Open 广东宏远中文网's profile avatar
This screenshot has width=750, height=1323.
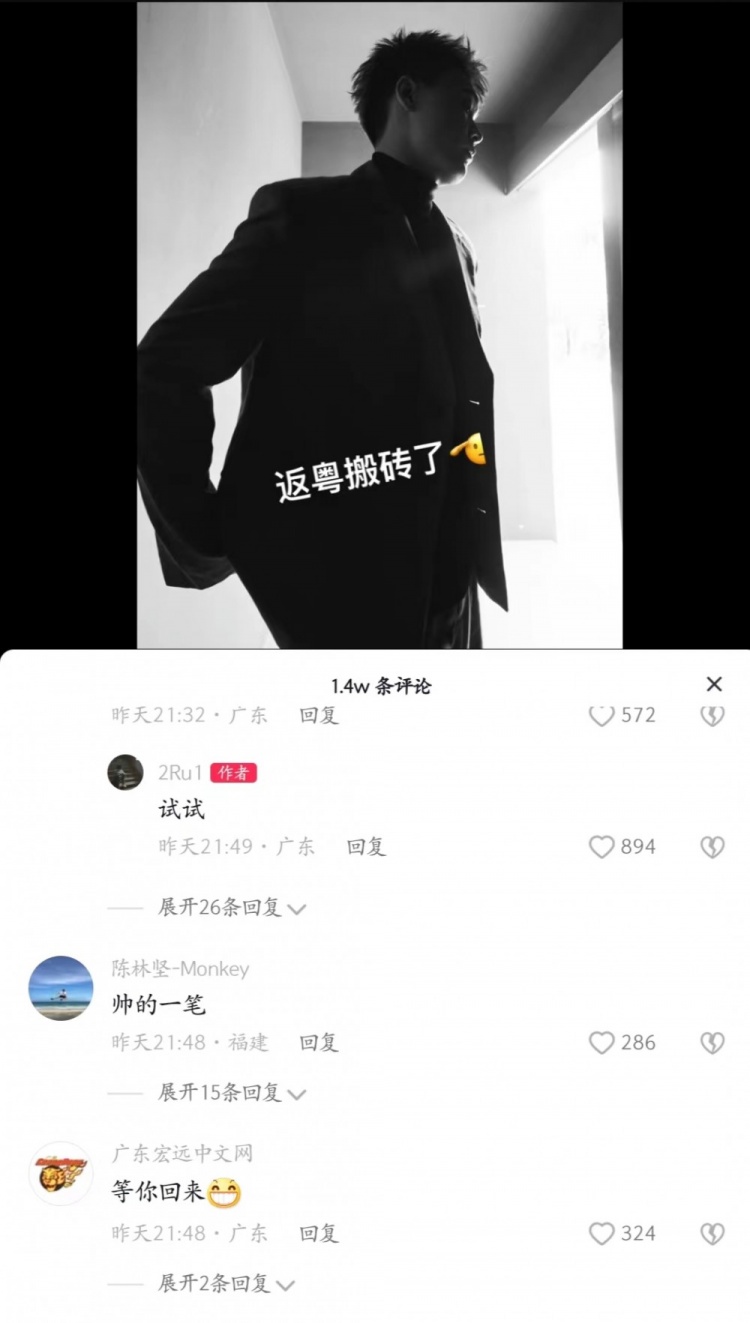(x=61, y=1173)
